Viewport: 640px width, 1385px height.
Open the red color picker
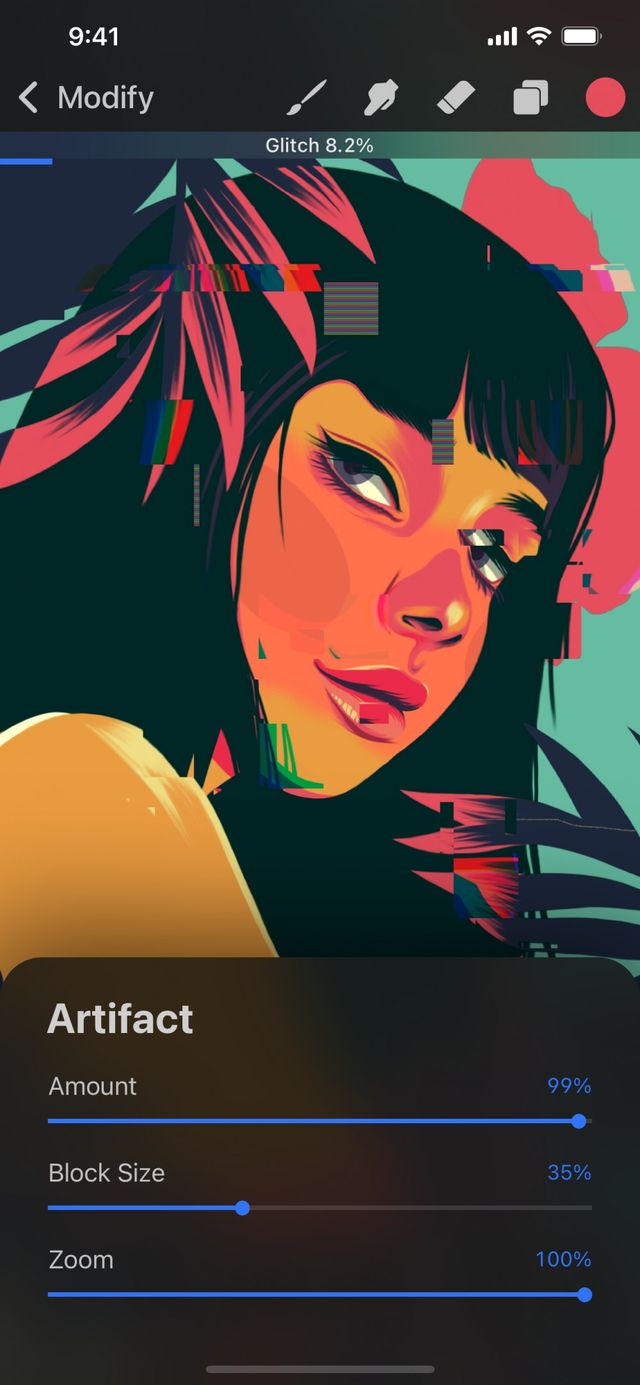click(604, 98)
